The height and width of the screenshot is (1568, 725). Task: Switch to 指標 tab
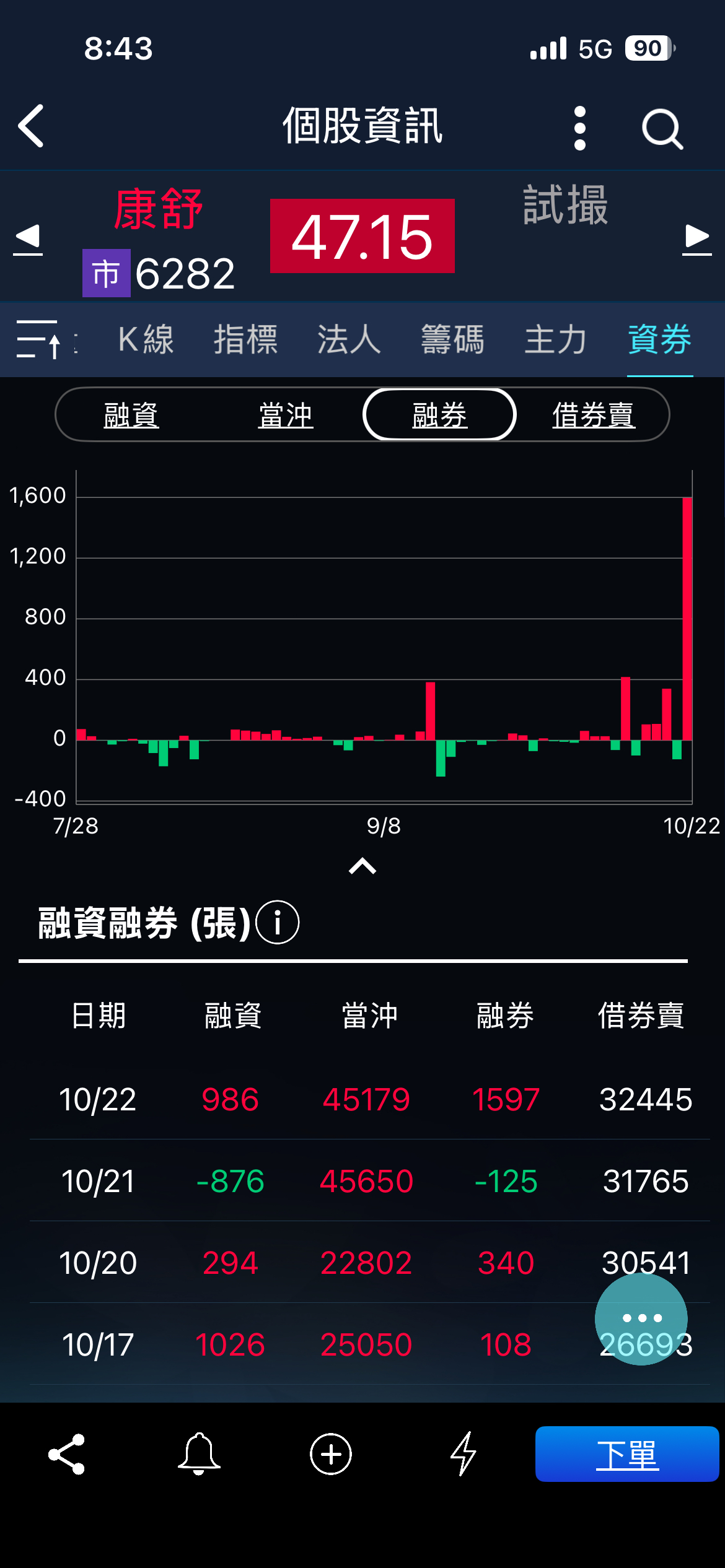click(x=245, y=339)
